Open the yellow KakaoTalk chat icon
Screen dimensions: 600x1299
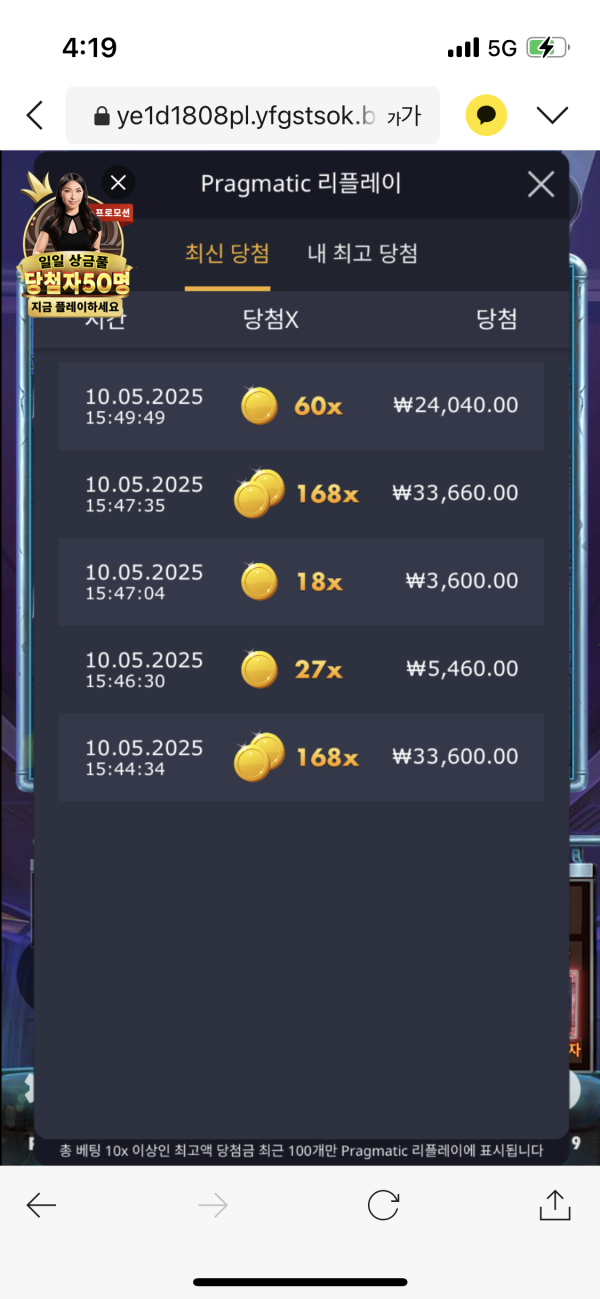click(486, 116)
